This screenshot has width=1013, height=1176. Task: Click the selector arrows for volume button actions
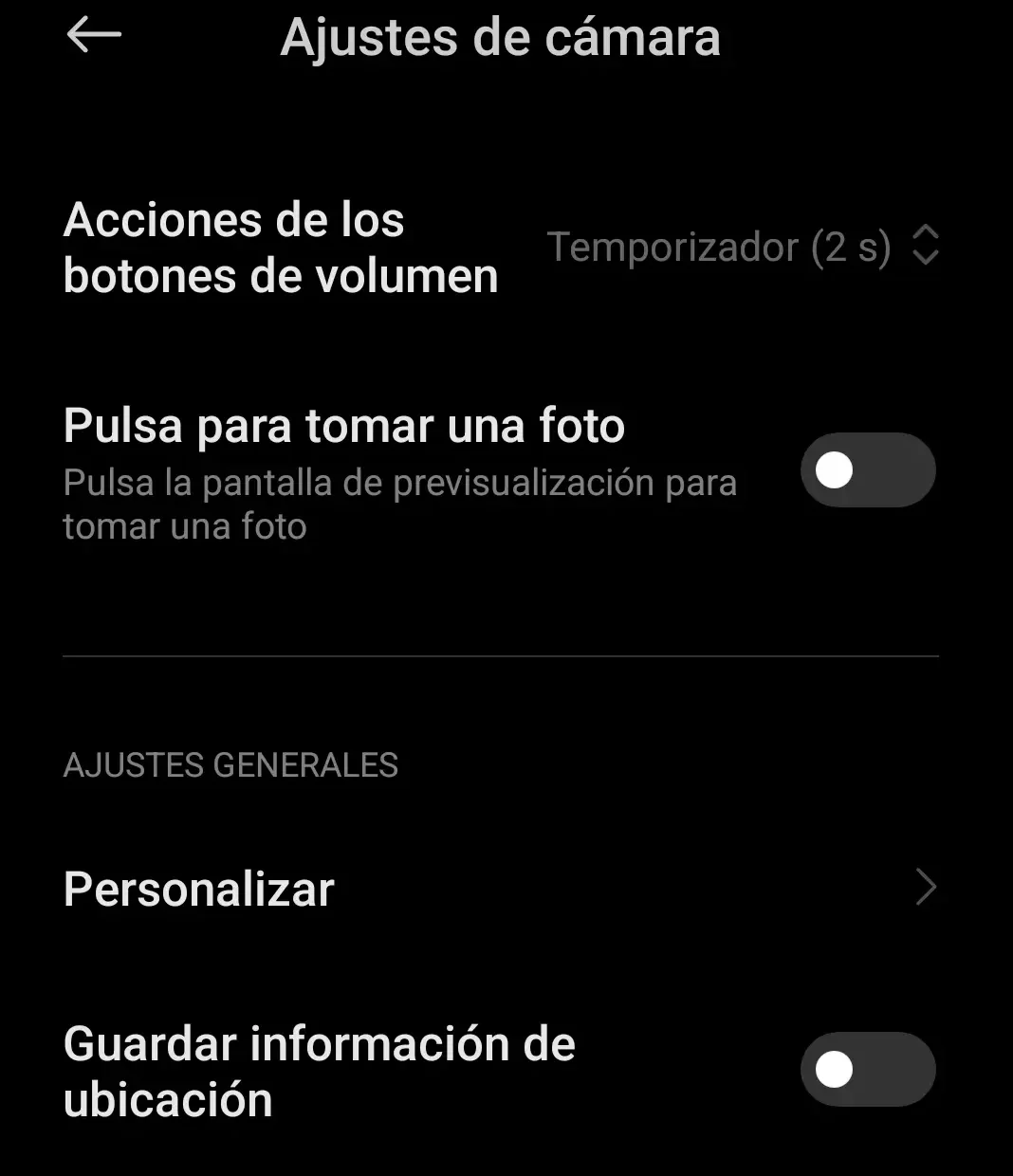tap(927, 247)
